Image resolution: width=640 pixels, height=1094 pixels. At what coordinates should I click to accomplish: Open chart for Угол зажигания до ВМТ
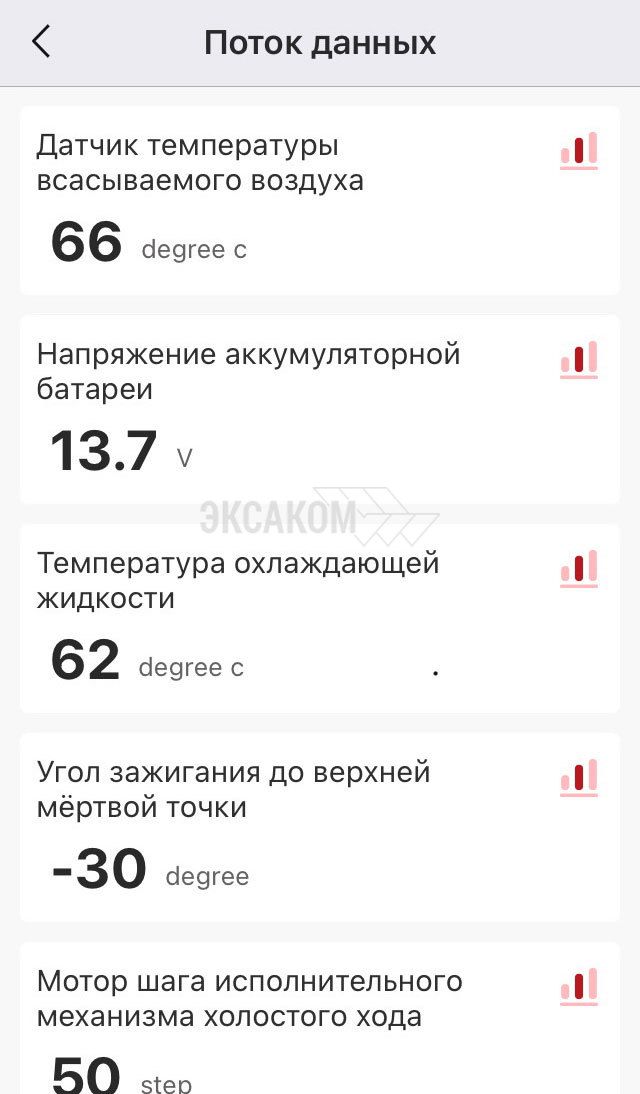point(579,778)
